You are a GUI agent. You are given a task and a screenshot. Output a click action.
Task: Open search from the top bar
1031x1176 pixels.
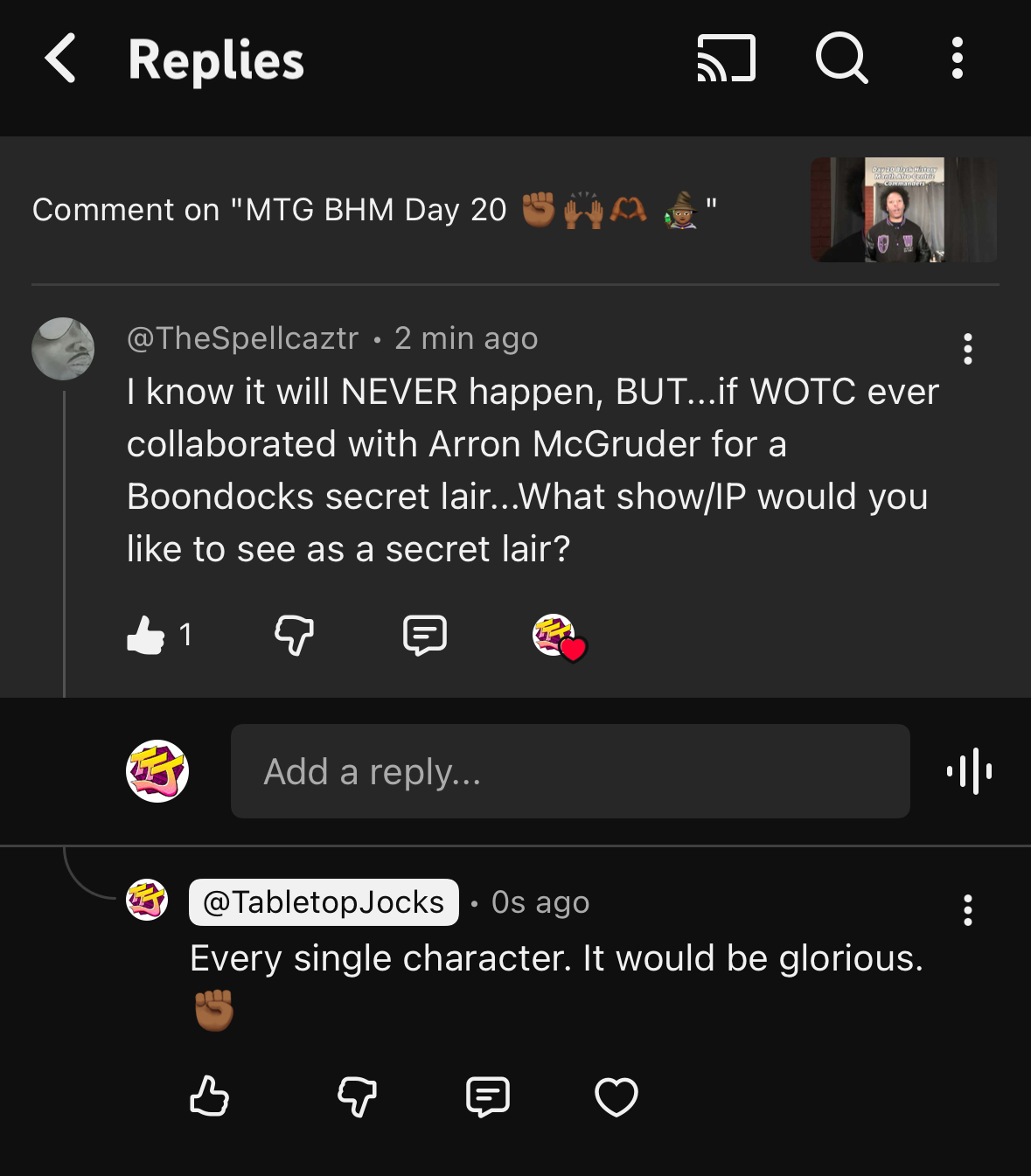(841, 59)
